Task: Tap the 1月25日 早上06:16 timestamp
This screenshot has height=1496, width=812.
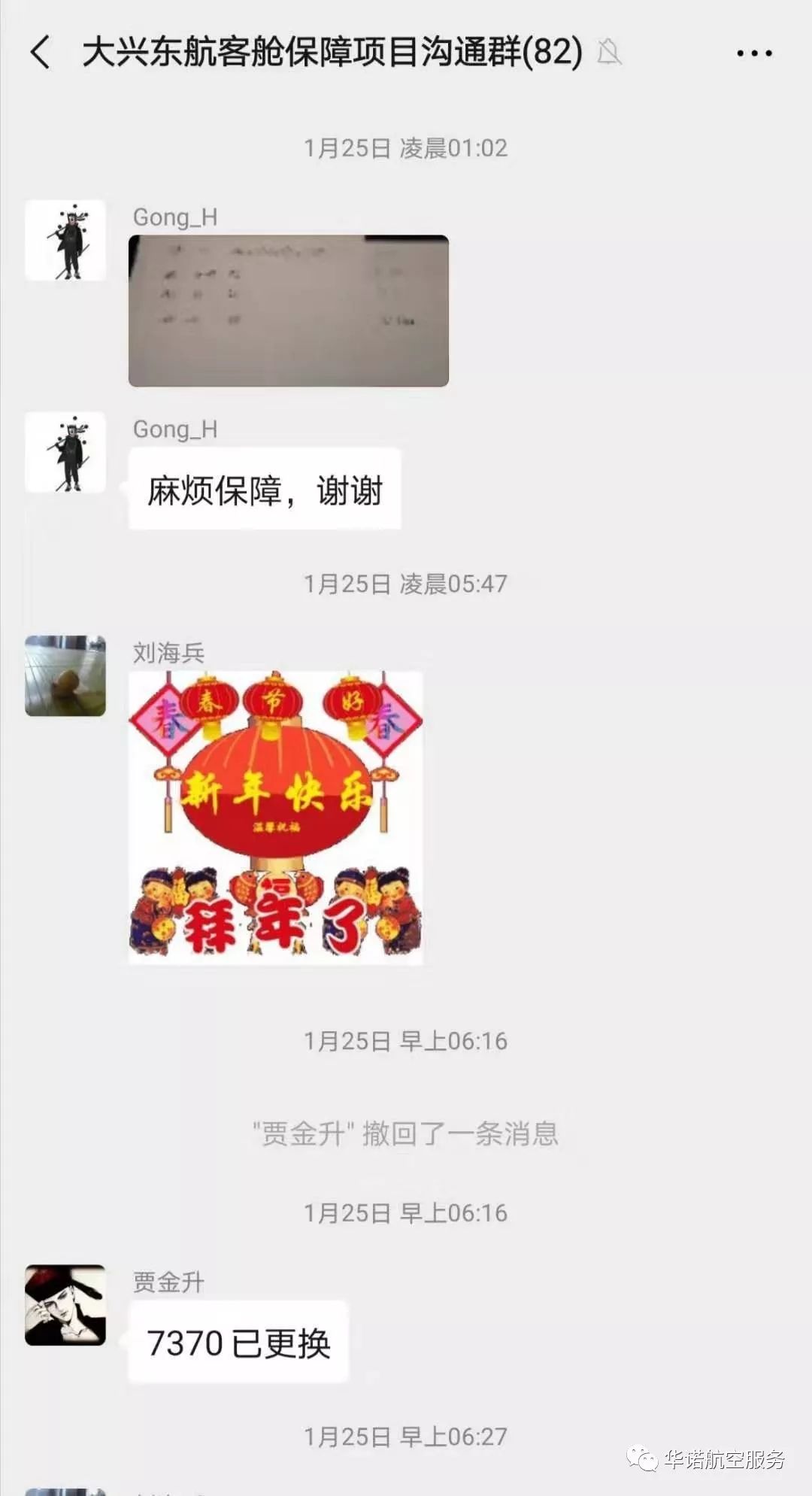Action: pyautogui.click(x=406, y=1042)
